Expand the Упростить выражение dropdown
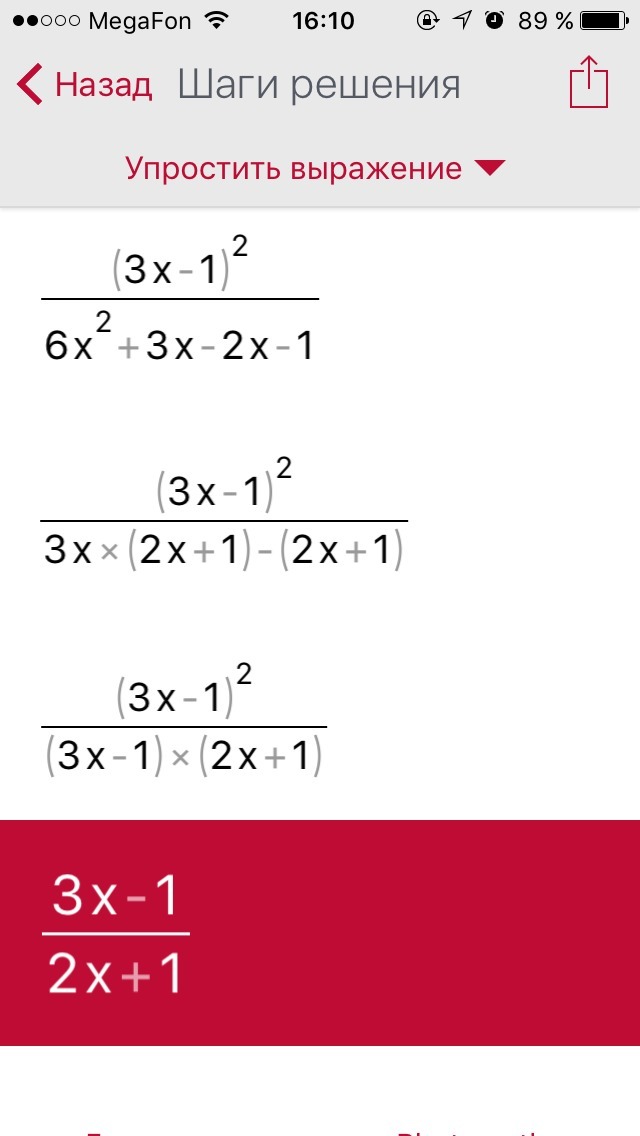Viewport: 640px width, 1136px height. (315, 168)
